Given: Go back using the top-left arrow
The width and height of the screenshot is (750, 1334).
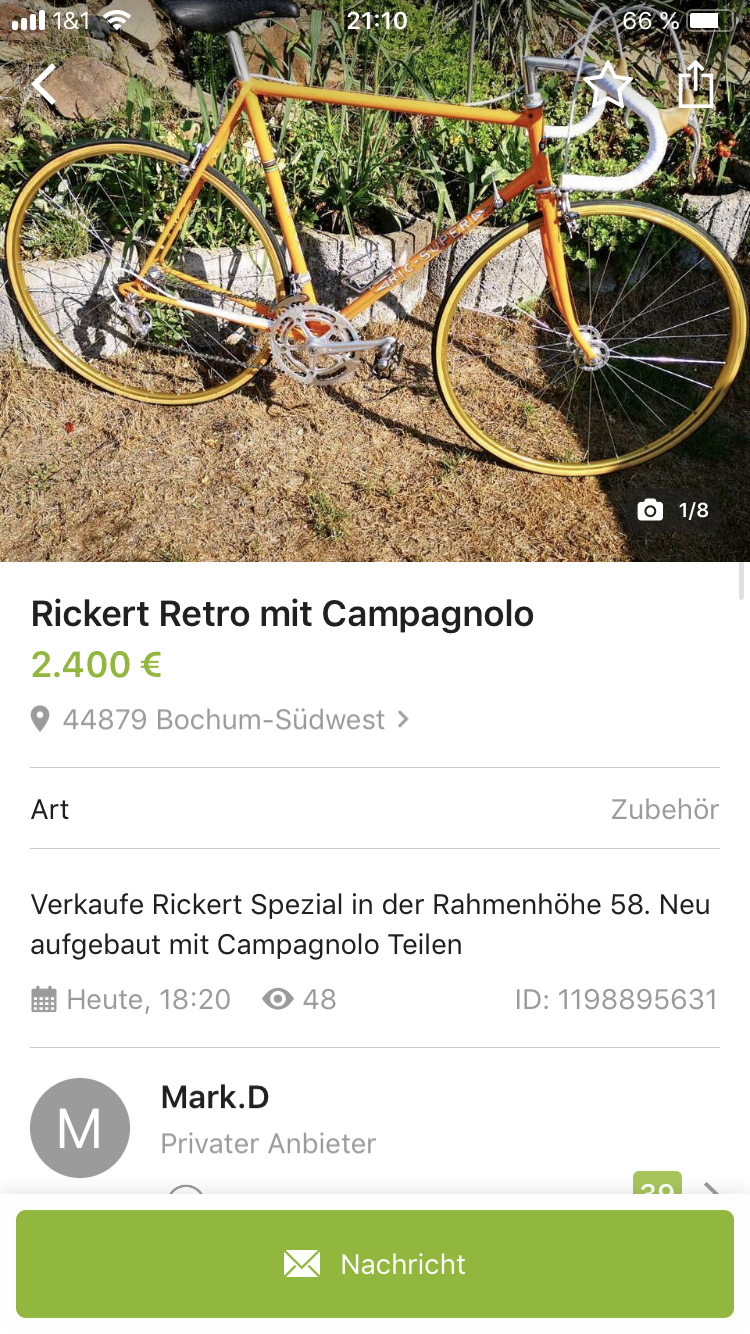Looking at the screenshot, I should point(44,85).
